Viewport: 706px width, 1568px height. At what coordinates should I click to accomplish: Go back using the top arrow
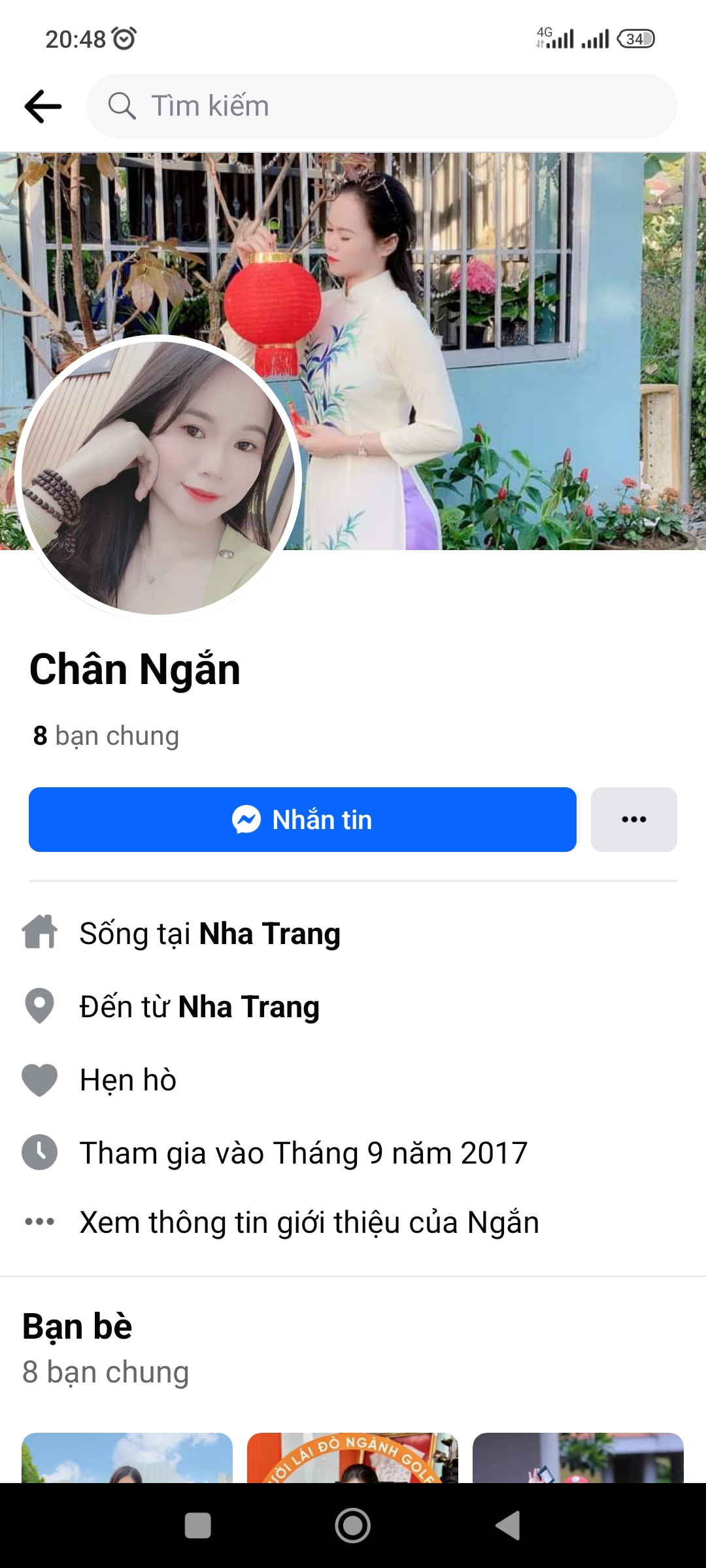[43, 106]
